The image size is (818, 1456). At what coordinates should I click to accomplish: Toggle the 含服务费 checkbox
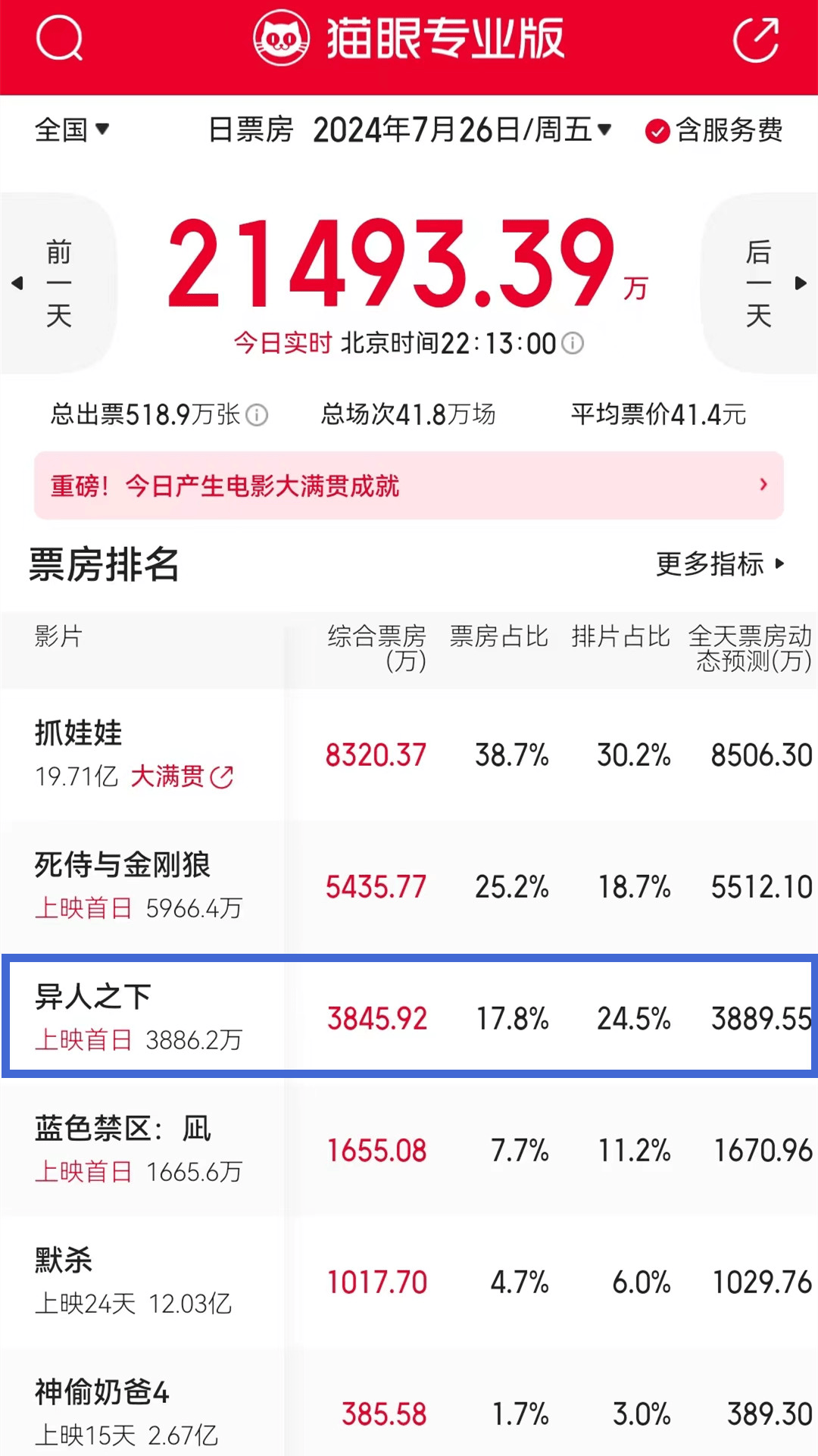point(713,130)
